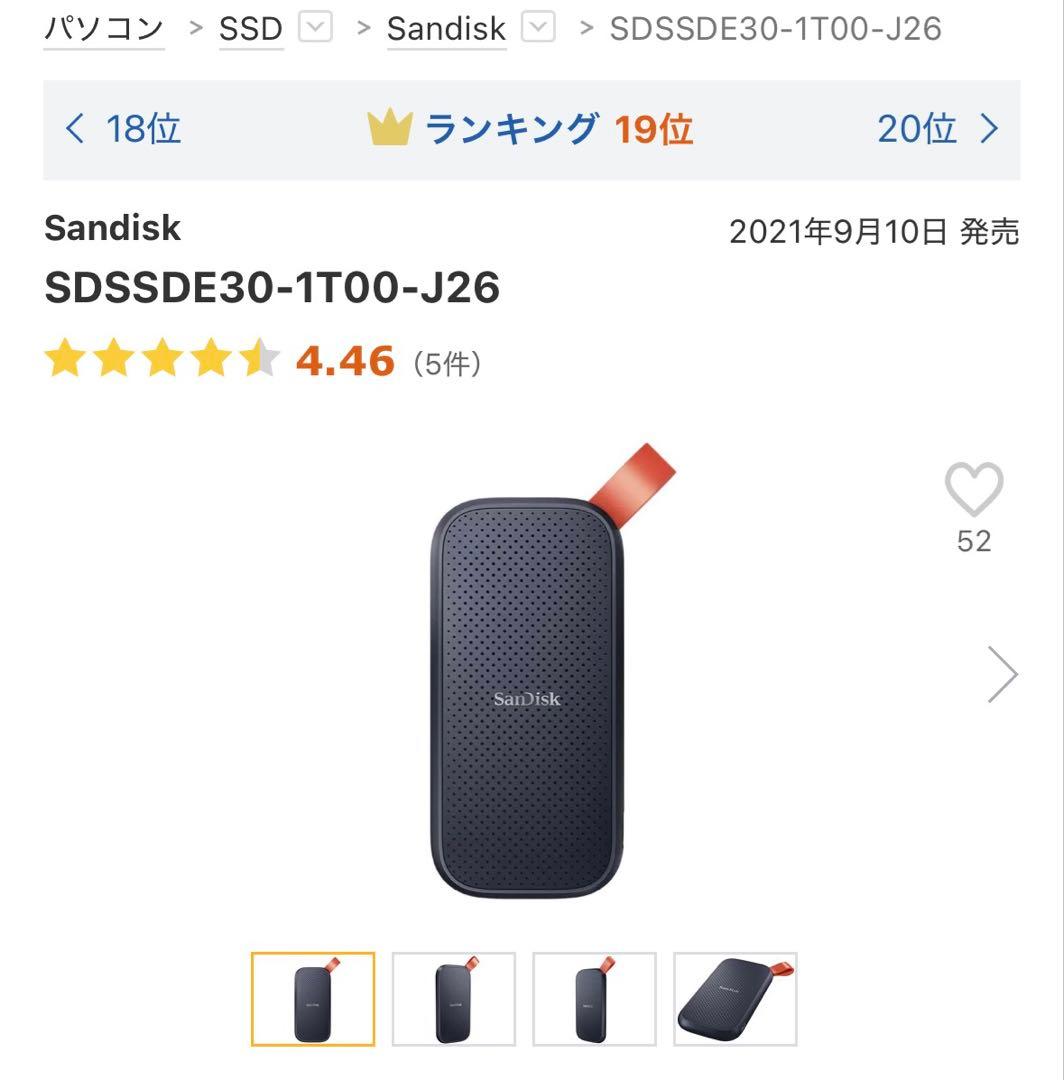Expand the Sandisk brand dropdown

coord(538,29)
